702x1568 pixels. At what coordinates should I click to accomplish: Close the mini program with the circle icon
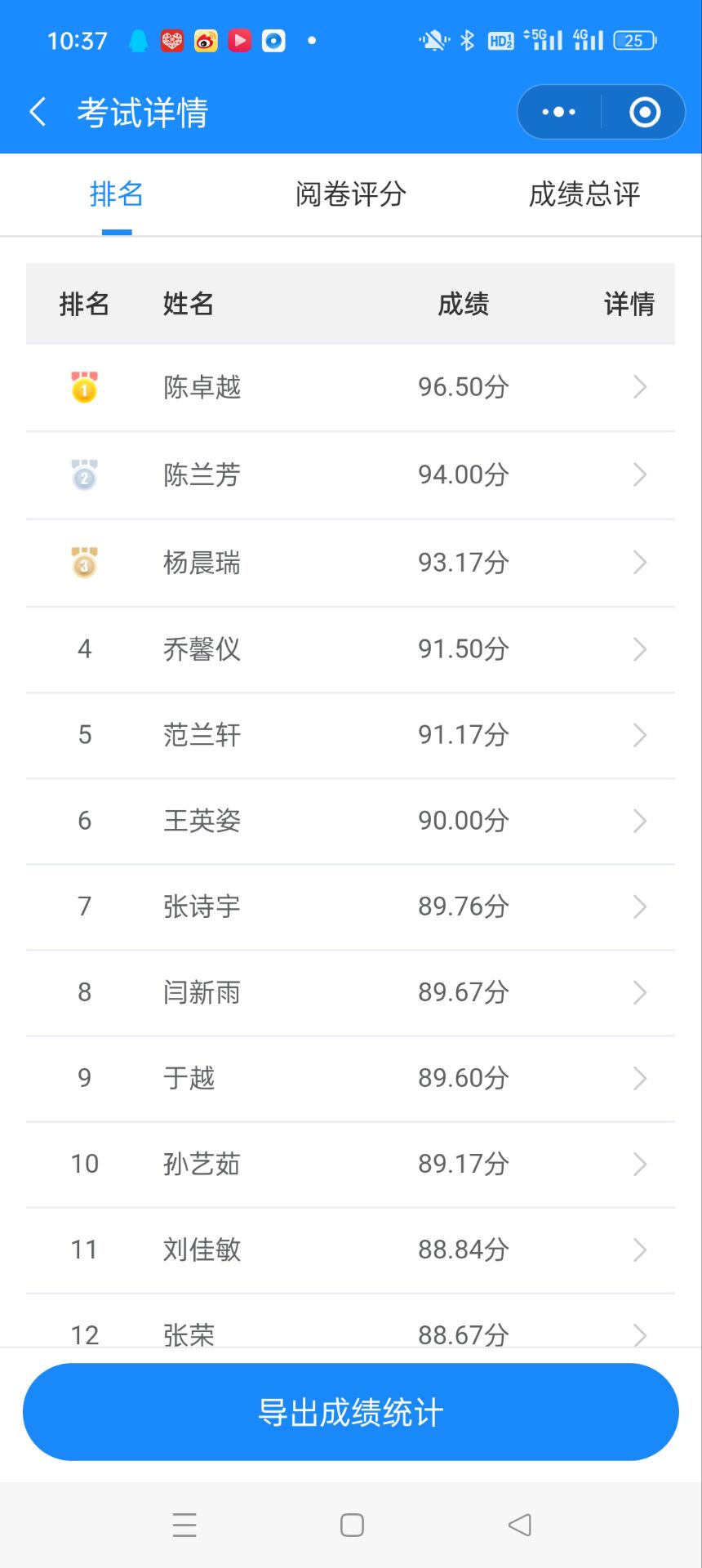pos(644,112)
